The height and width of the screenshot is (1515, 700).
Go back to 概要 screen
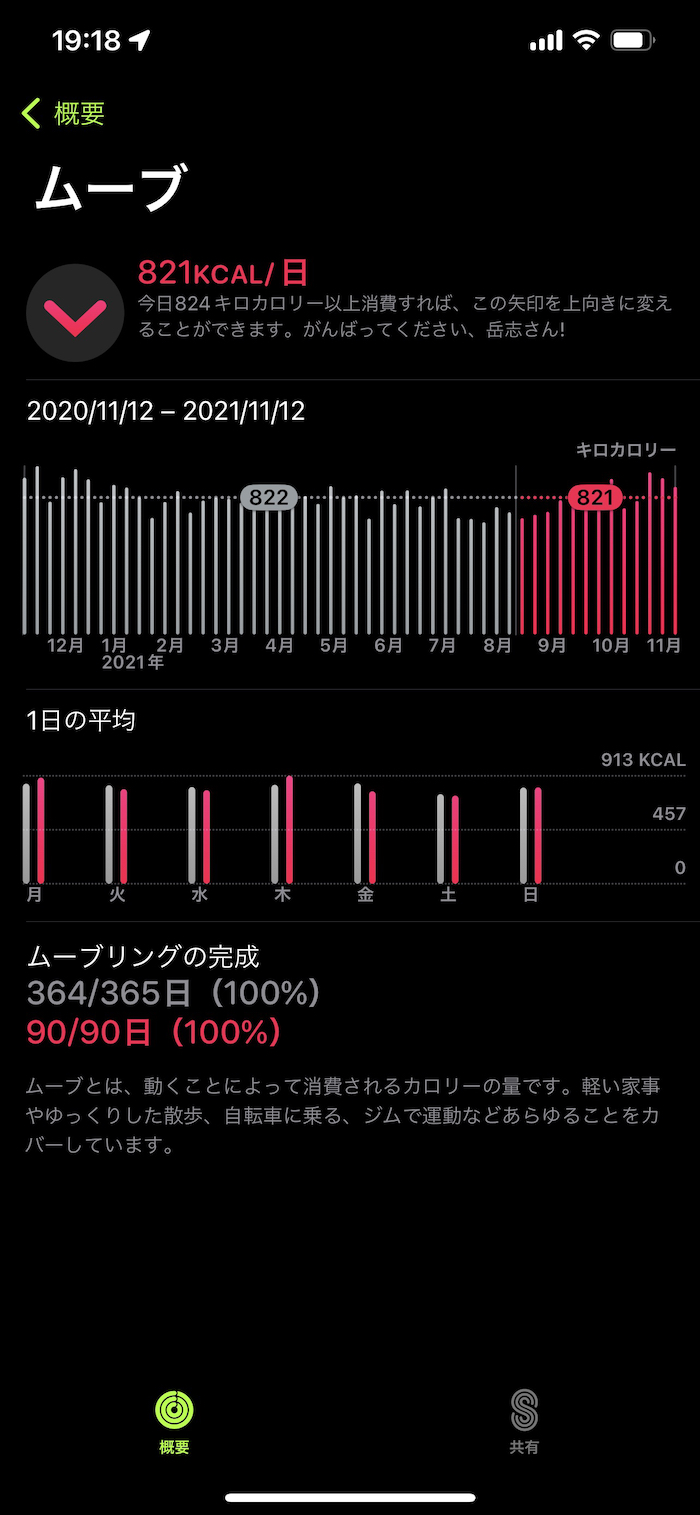tap(64, 114)
